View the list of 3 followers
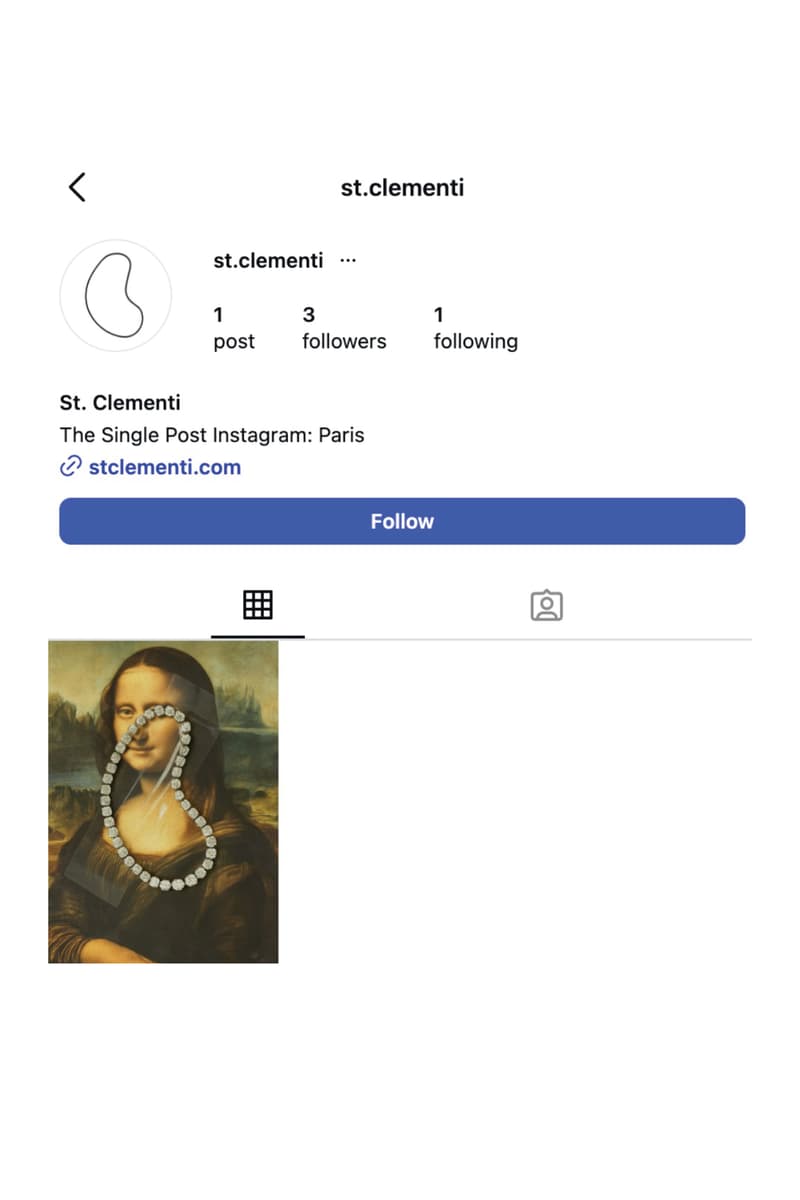Image resolution: width=800 pixels, height=1200 pixels. 343,328
